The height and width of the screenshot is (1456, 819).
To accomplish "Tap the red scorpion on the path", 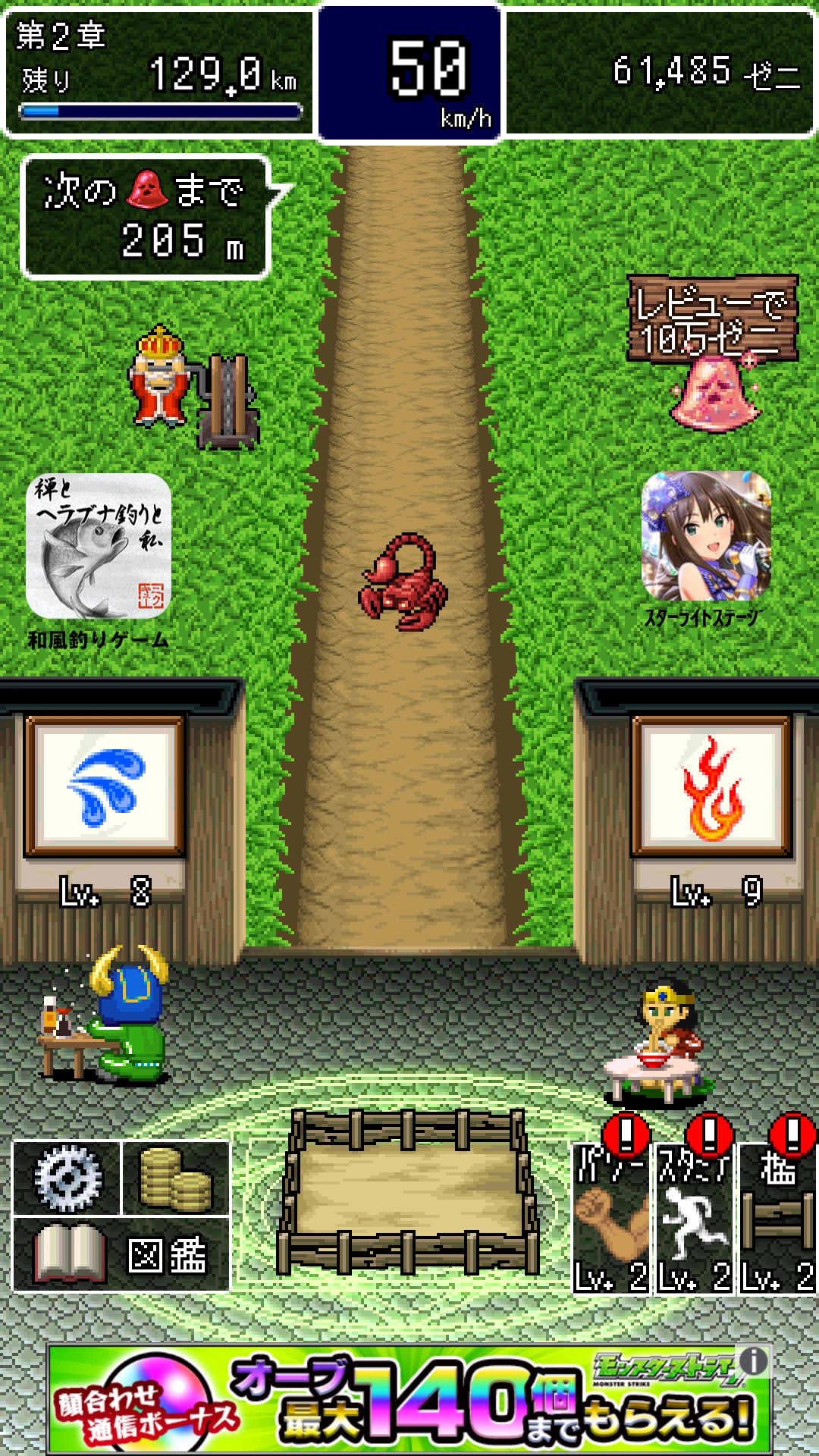I will (x=402, y=582).
